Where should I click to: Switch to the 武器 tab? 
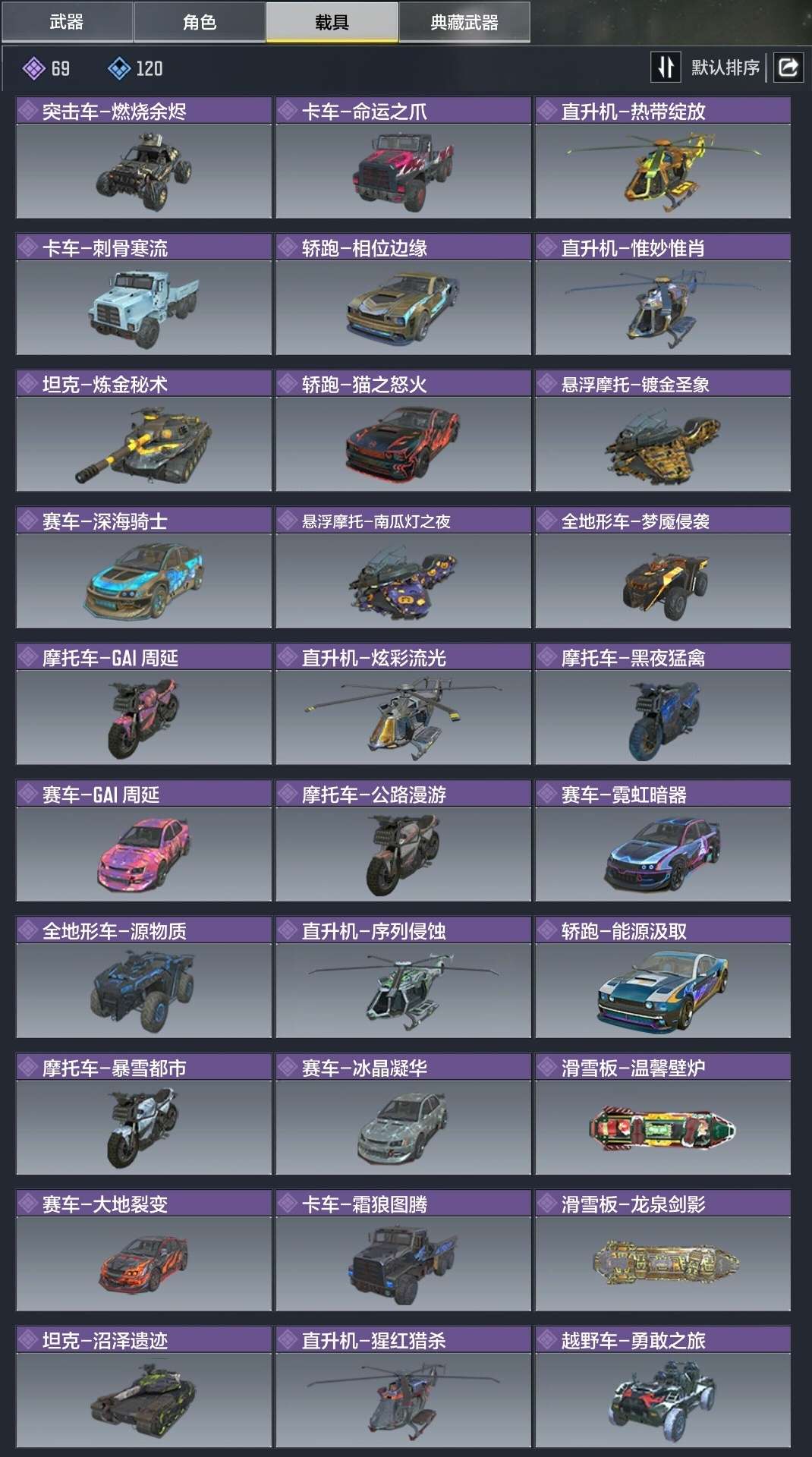(67, 22)
